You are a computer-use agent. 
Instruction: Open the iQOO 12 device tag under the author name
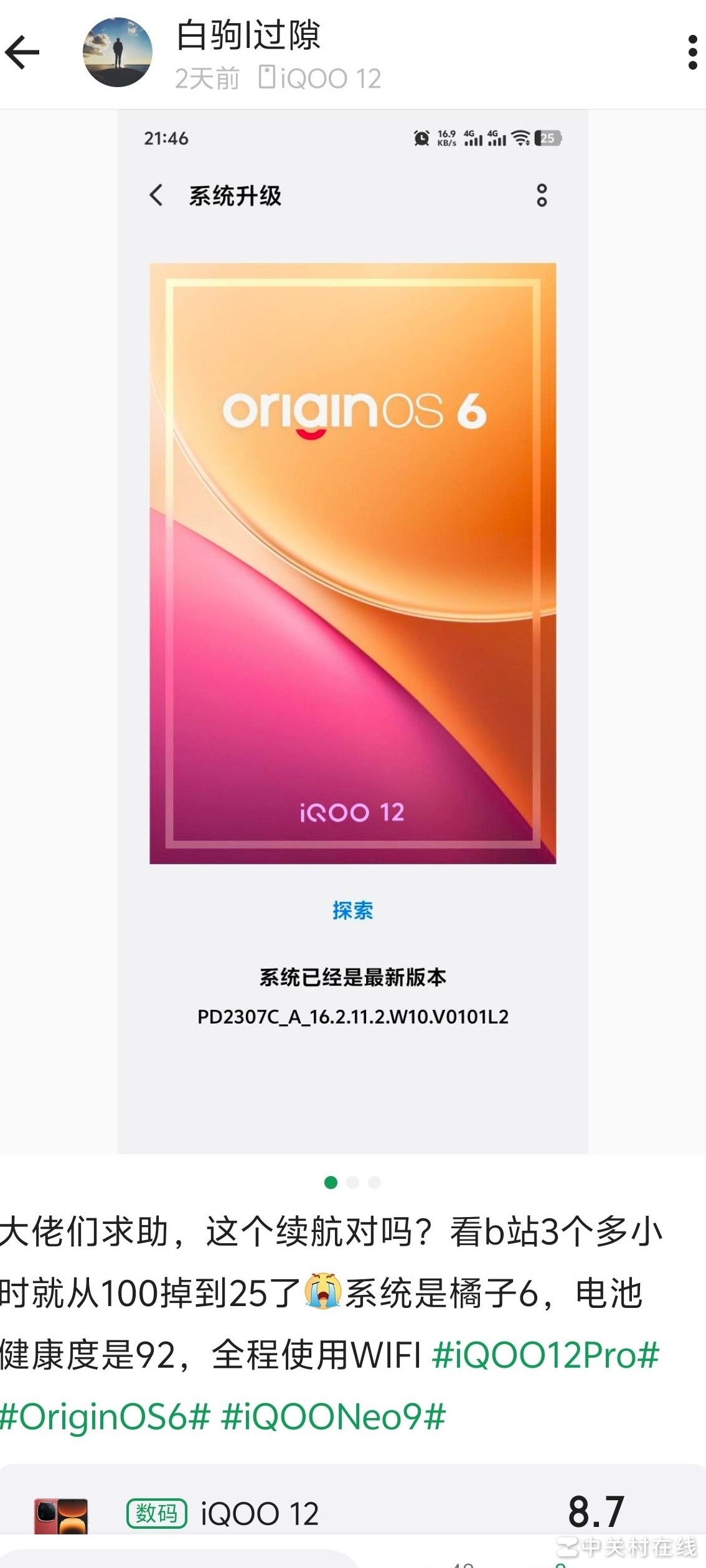coord(320,78)
